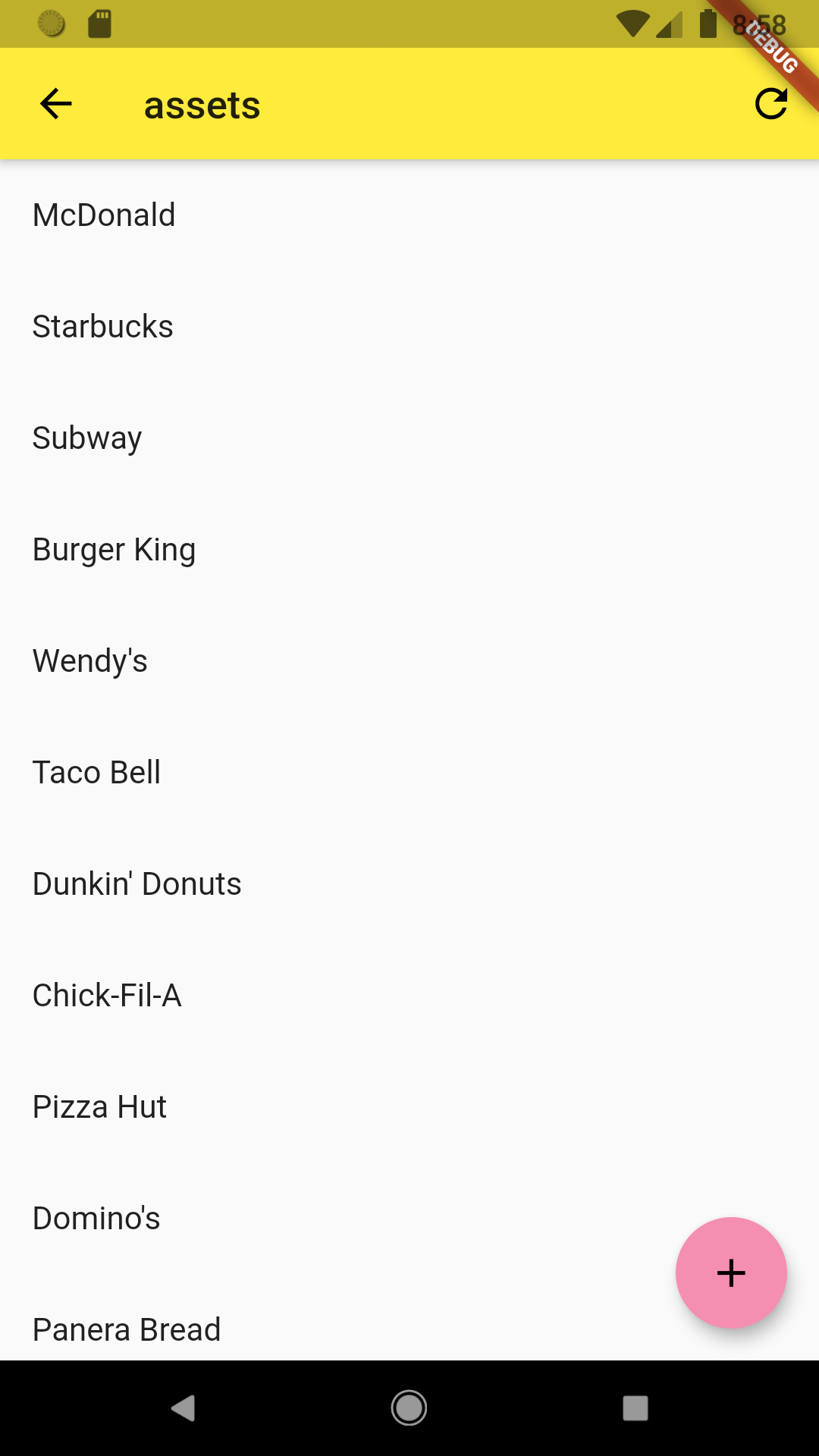Tap the system home button
819x1456 pixels.
[x=409, y=1408]
